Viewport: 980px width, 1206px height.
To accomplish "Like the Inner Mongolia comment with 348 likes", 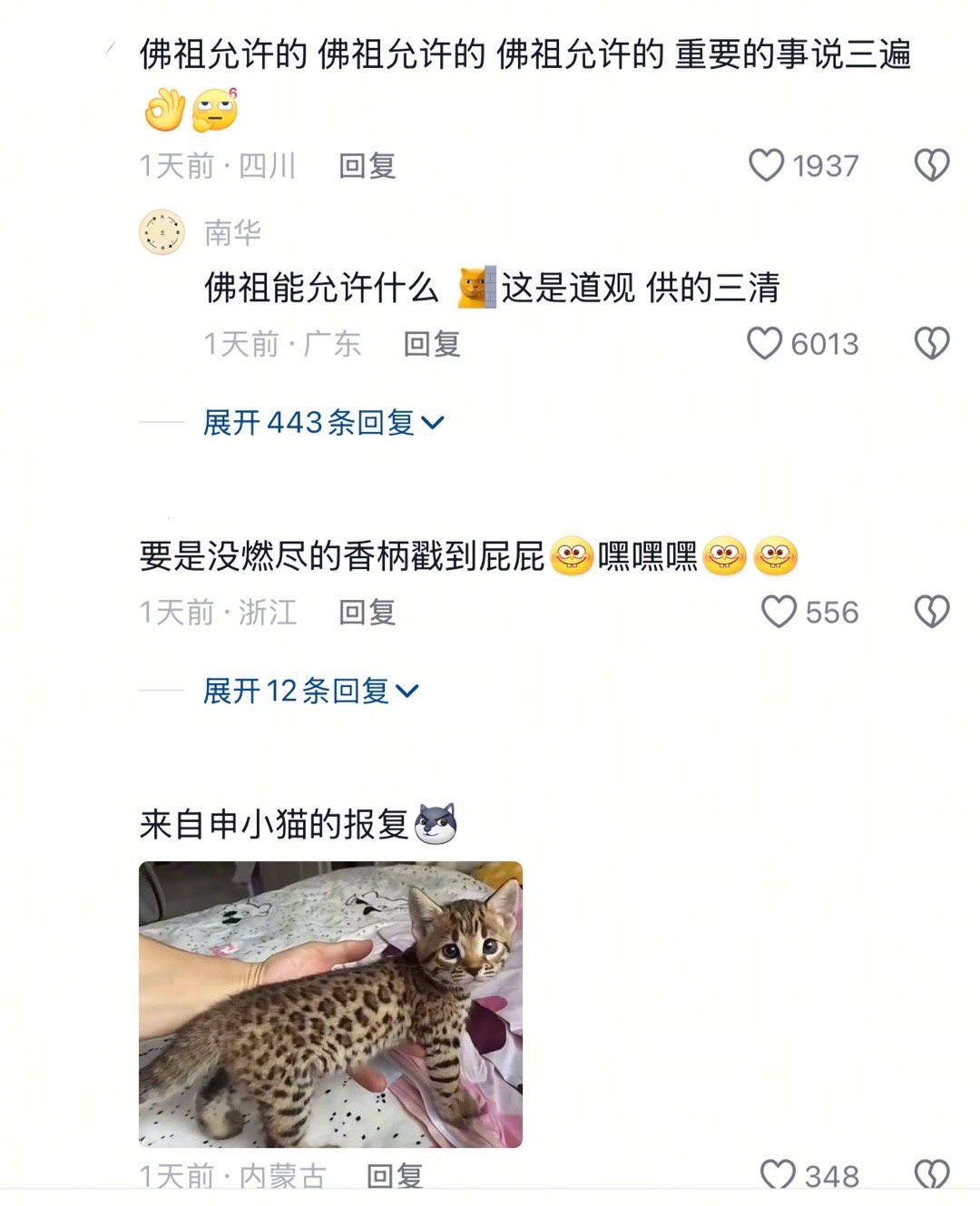I will pos(778,1174).
